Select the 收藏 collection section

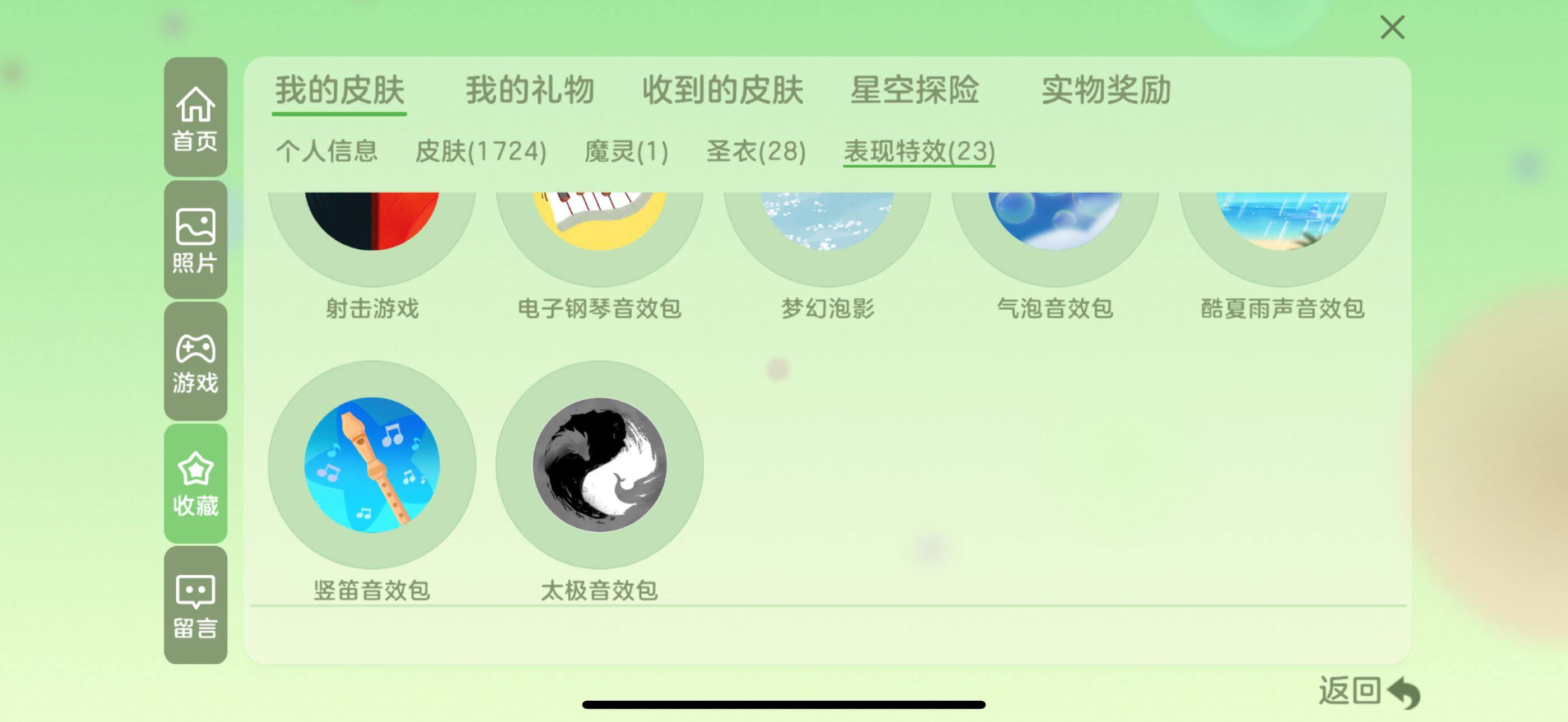point(195,484)
